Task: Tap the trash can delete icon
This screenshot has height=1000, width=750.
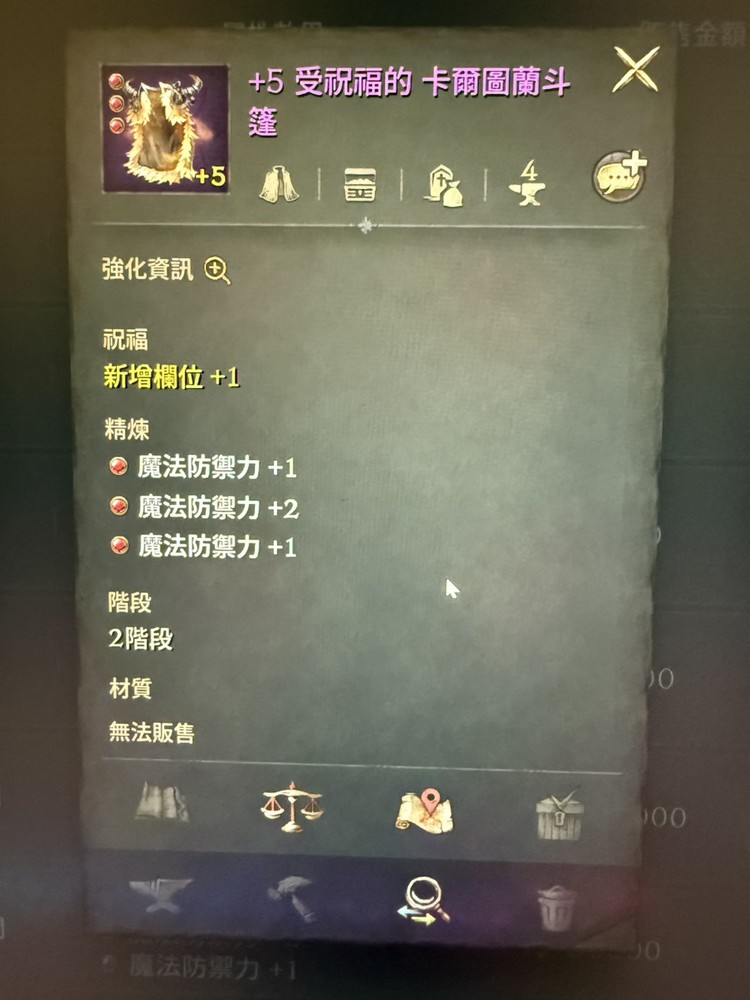Action: [556, 906]
